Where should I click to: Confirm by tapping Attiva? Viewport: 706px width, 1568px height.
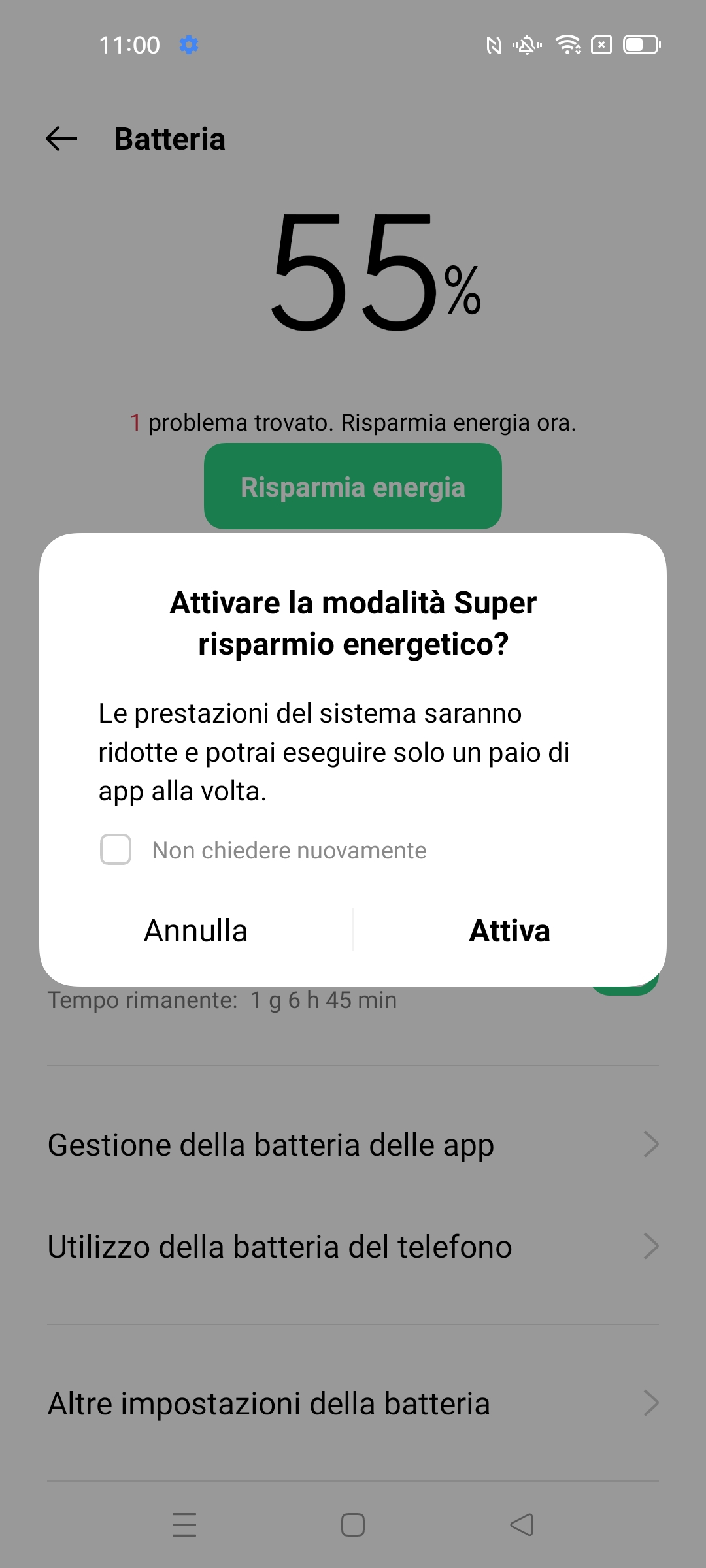click(x=509, y=930)
